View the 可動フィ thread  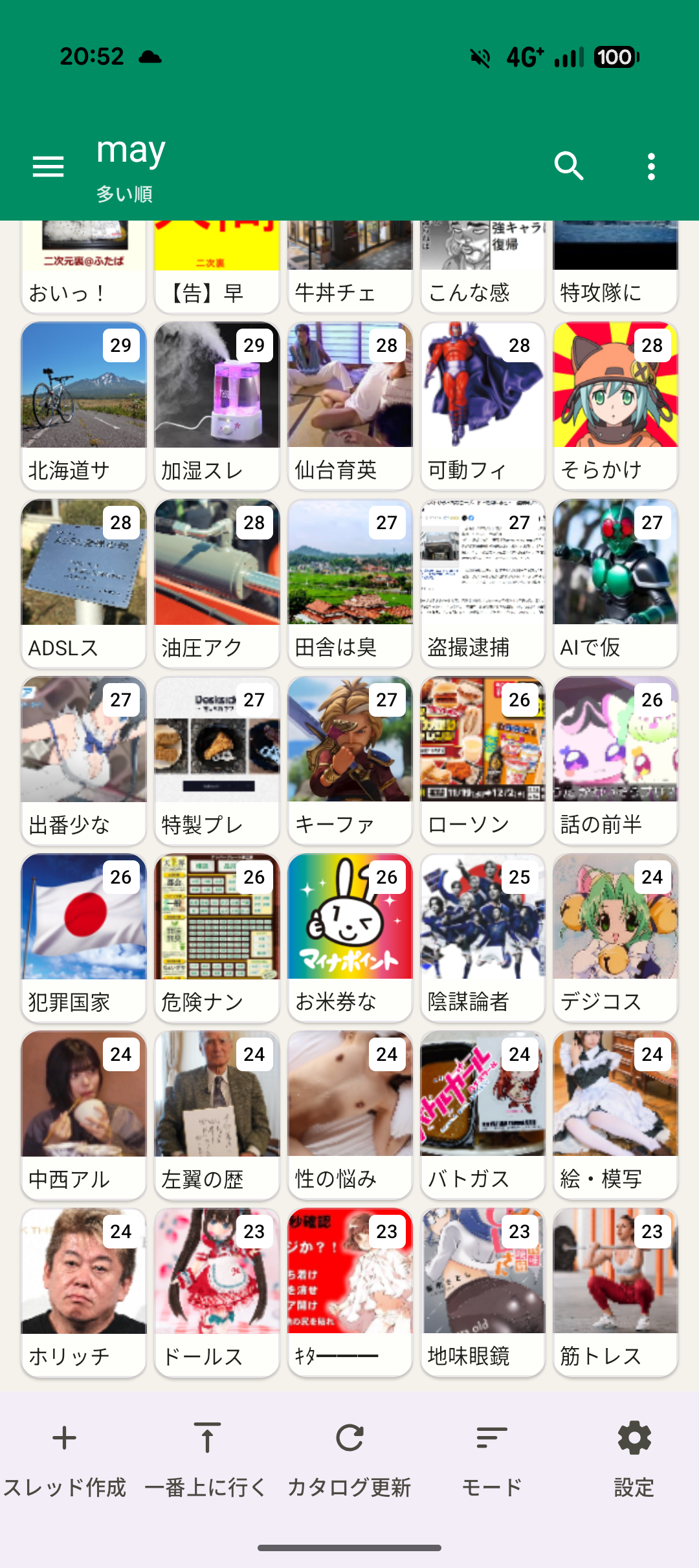482,406
